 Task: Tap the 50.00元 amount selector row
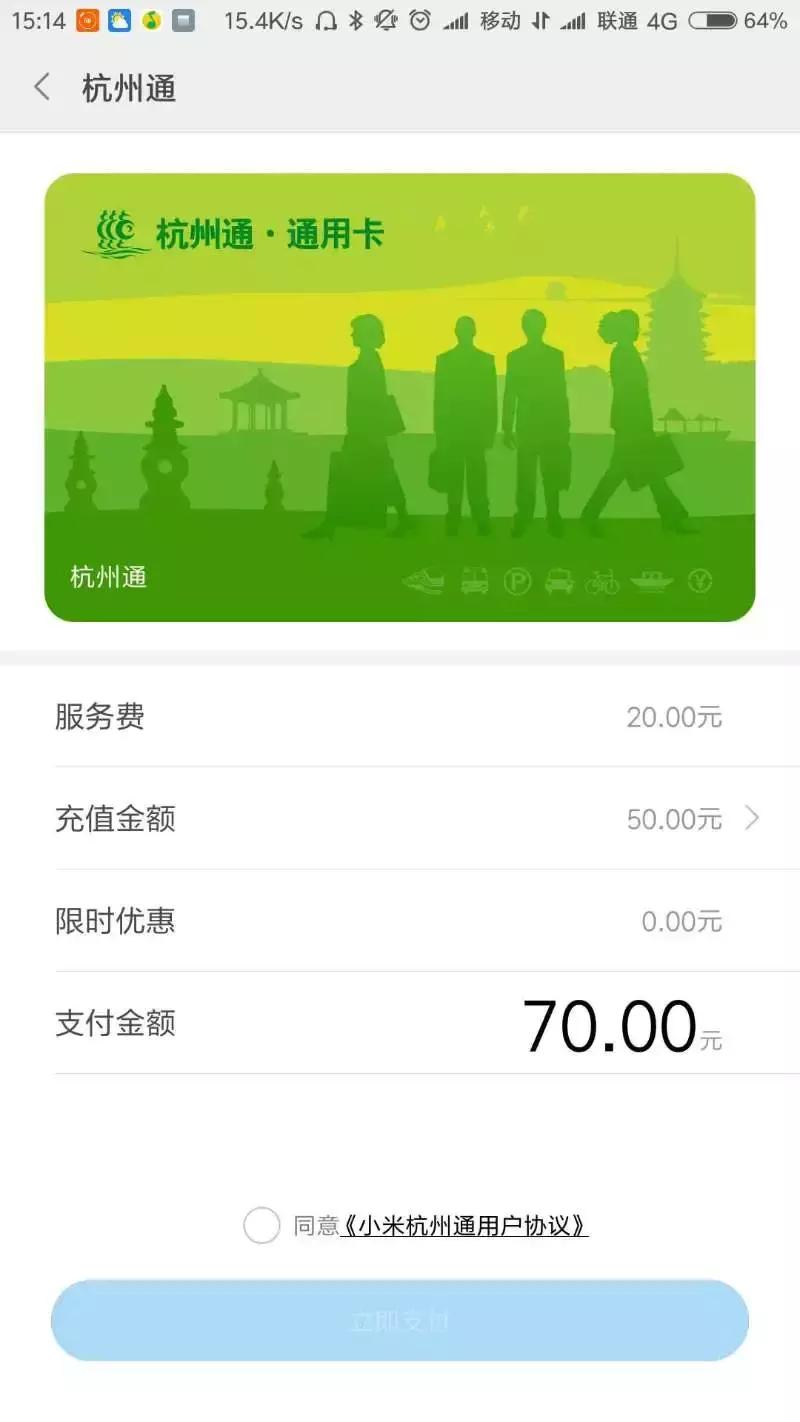pyautogui.click(x=676, y=819)
